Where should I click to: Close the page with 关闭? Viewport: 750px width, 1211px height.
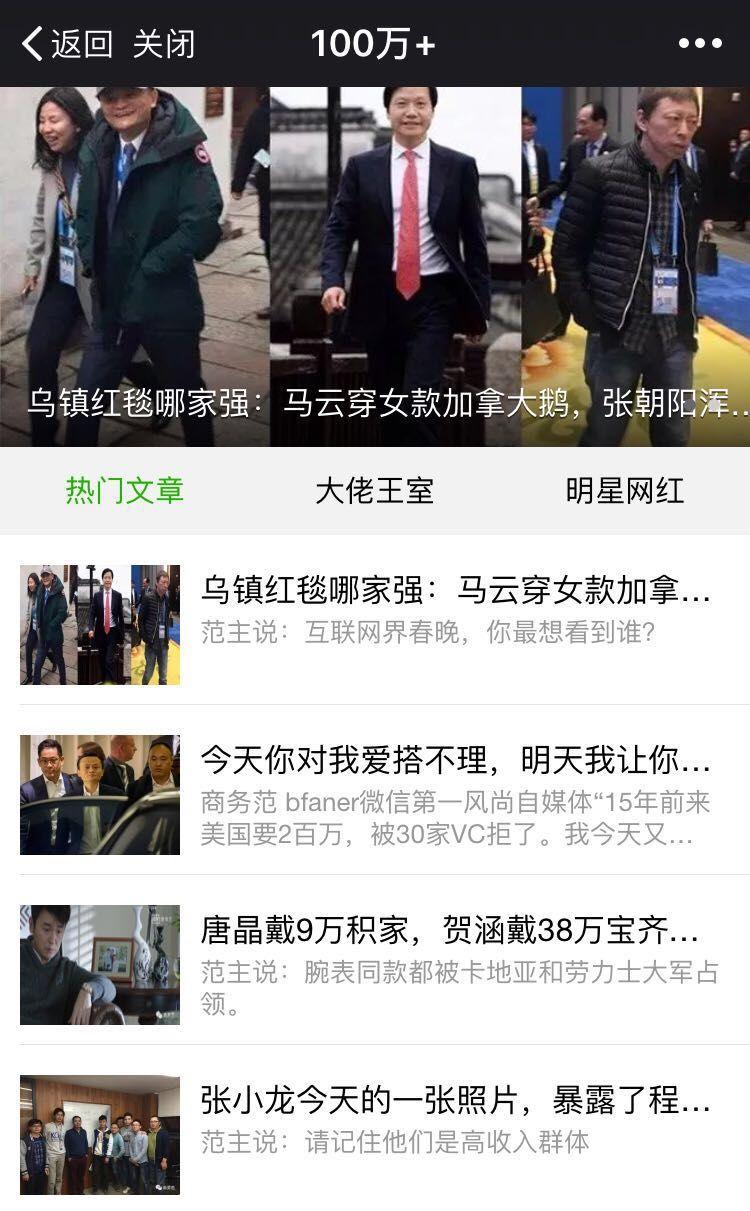164,44
